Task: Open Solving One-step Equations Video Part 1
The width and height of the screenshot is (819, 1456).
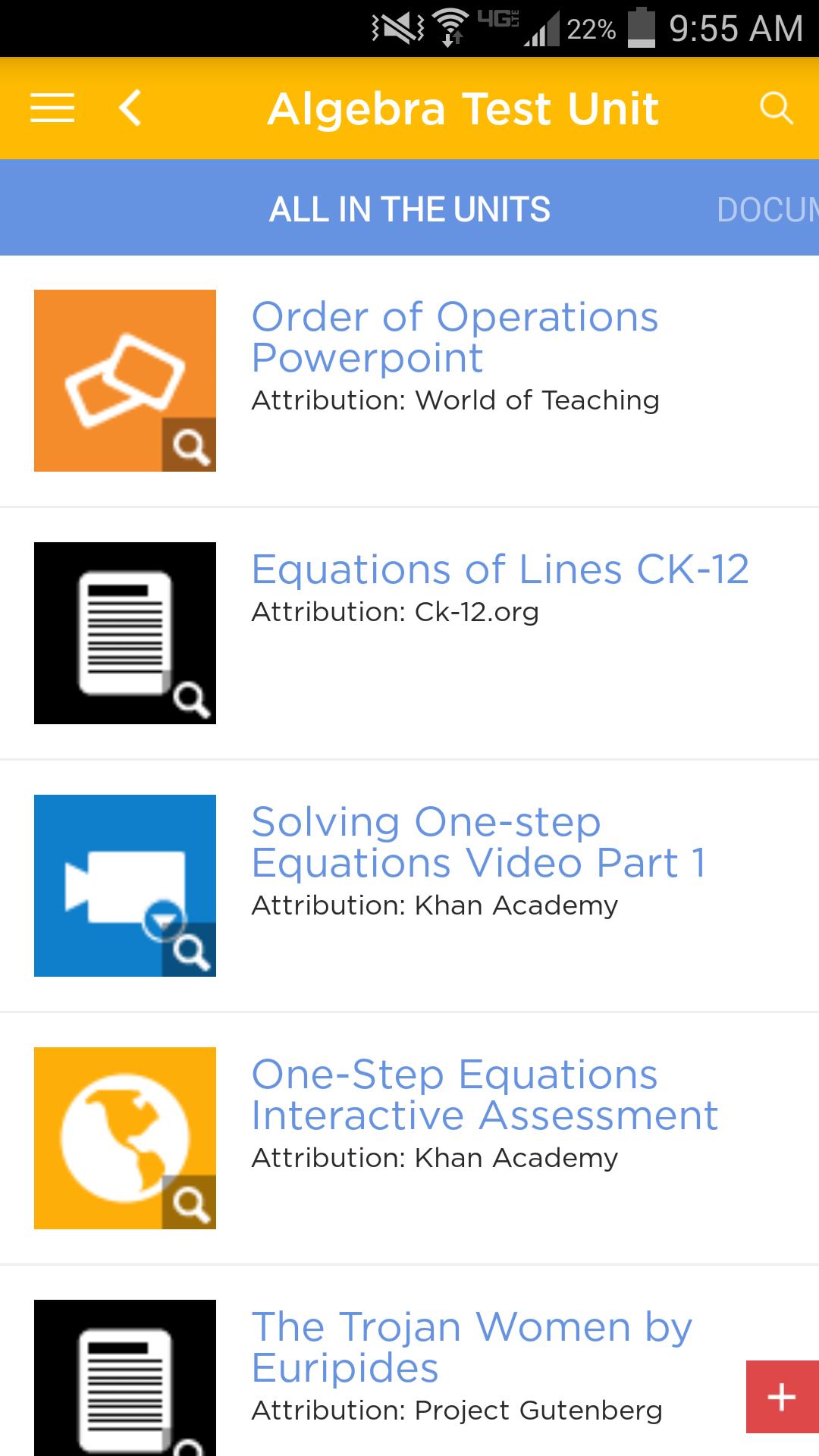Action: 478,842
